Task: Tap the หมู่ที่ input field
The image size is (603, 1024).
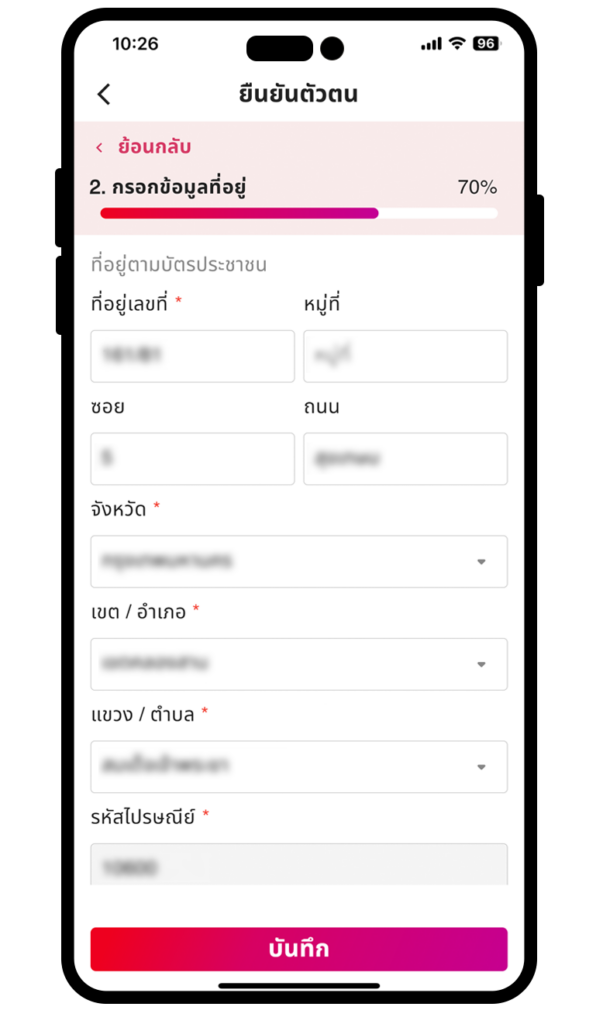Action: point(405,356)
